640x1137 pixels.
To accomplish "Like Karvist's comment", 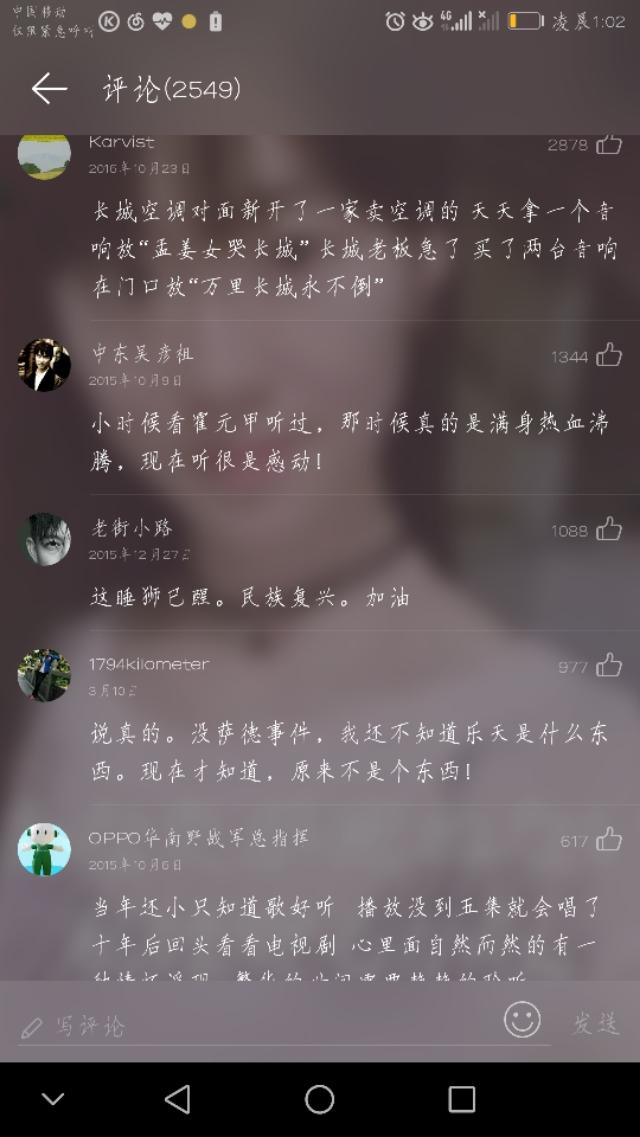I will [608, 145].
